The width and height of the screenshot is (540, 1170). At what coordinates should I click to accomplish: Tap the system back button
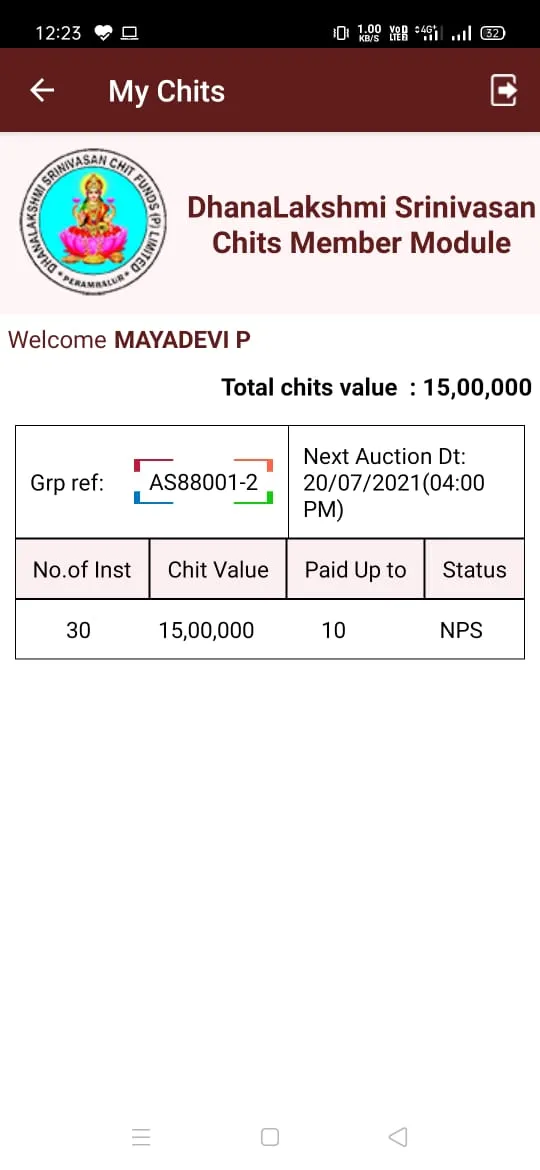point(398,1137)
